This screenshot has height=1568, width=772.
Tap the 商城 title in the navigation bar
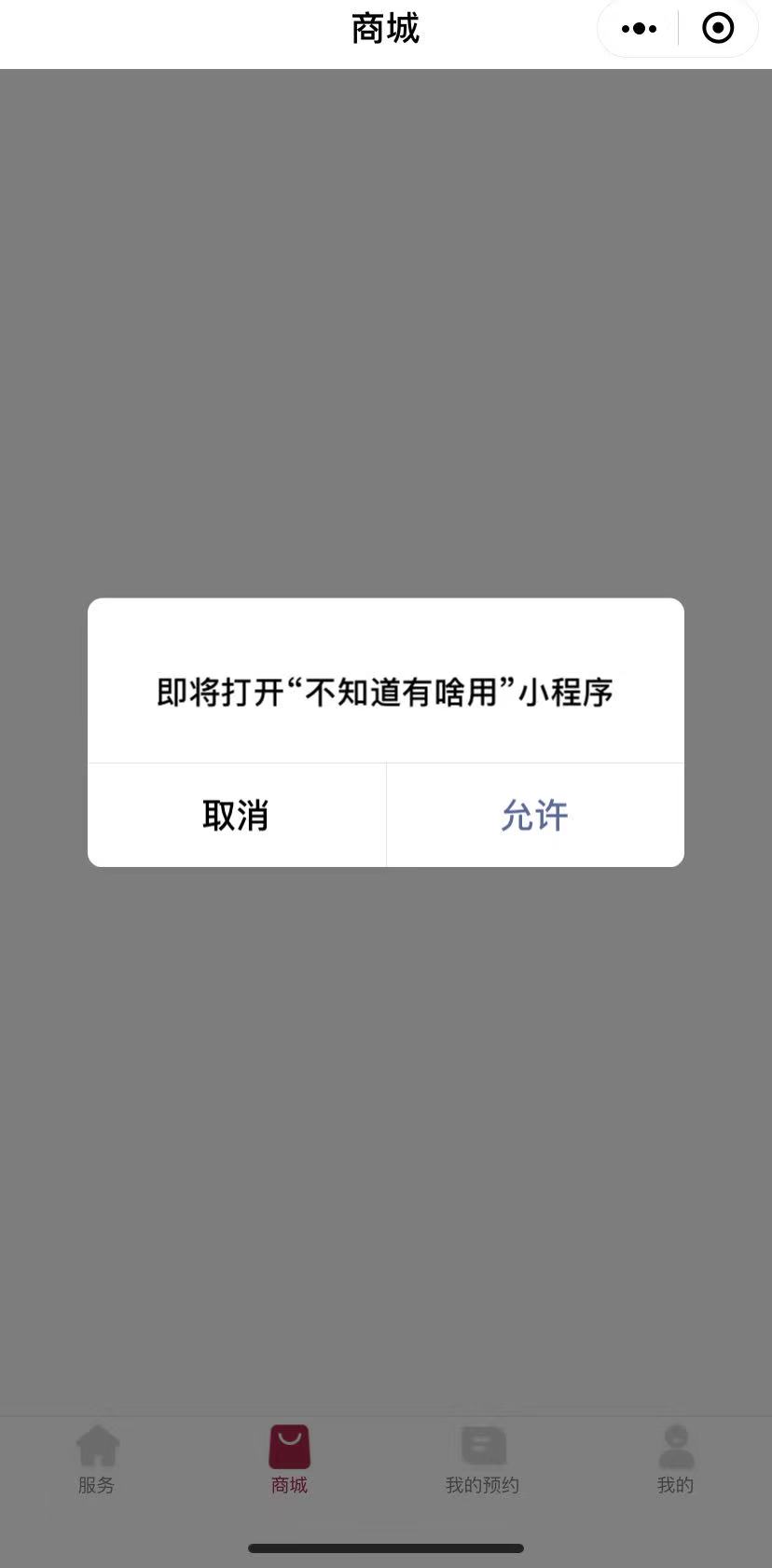point(385,28)
